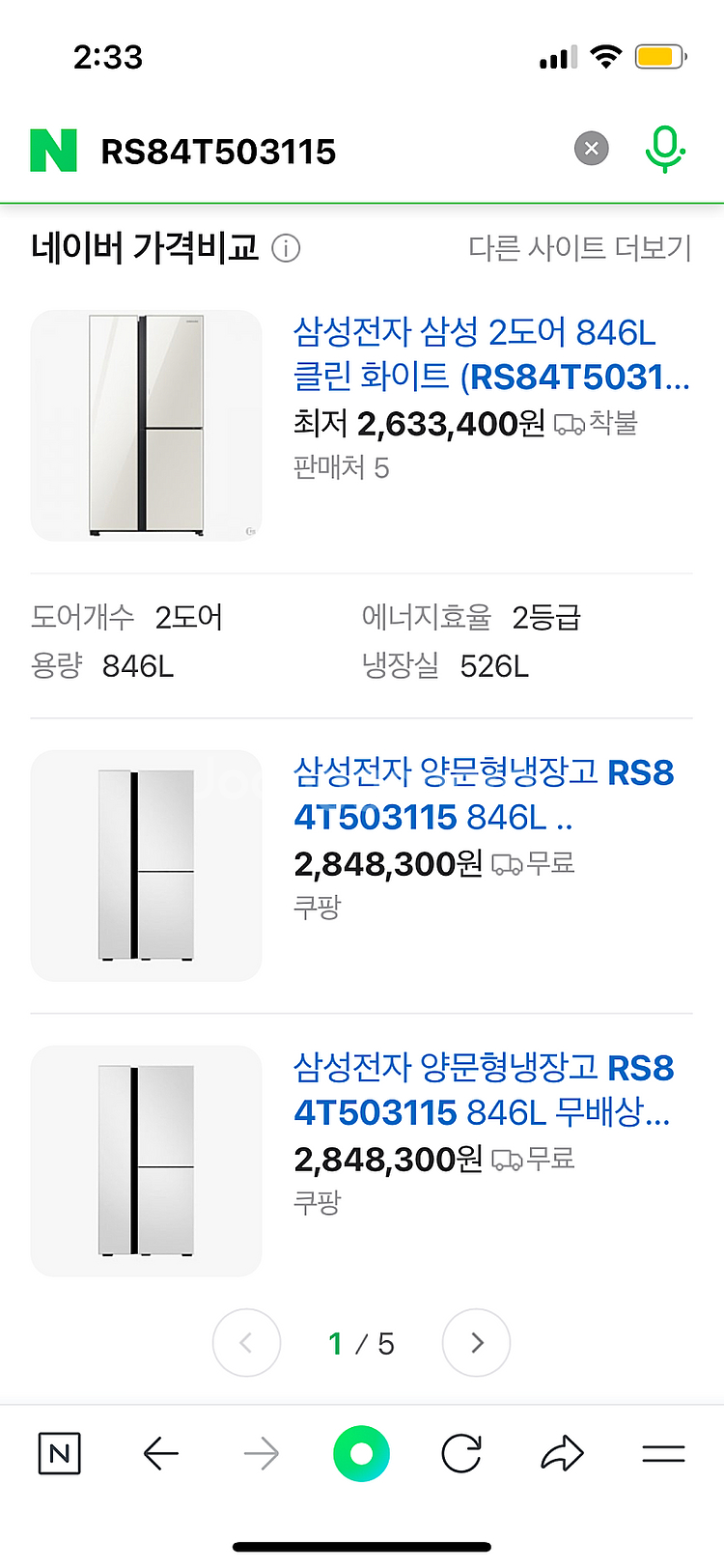
Task: Open the price comparison info icon
Action: point(286,249)
